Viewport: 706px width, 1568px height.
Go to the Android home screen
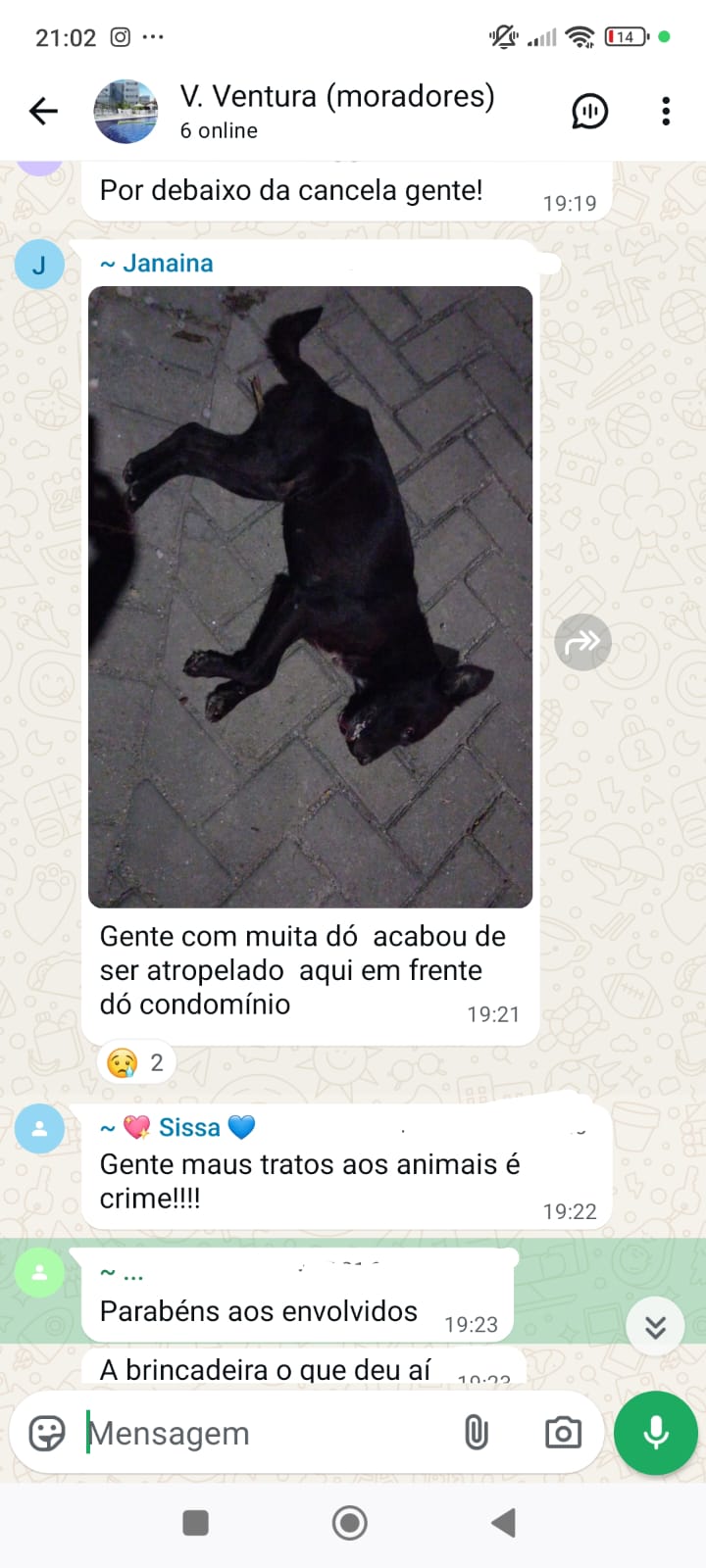[350, 1523]
